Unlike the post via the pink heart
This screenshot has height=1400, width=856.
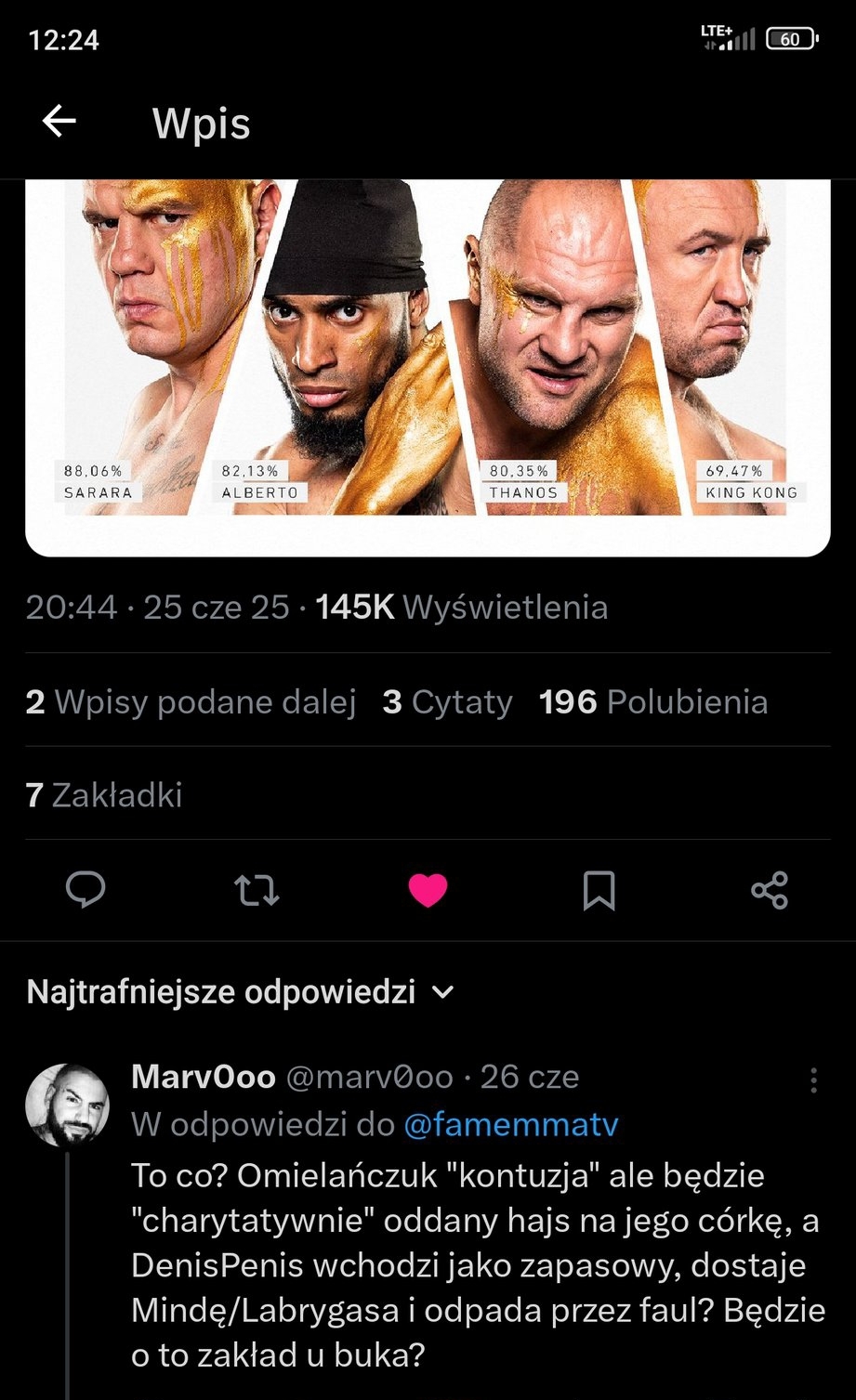coord(428,890)
